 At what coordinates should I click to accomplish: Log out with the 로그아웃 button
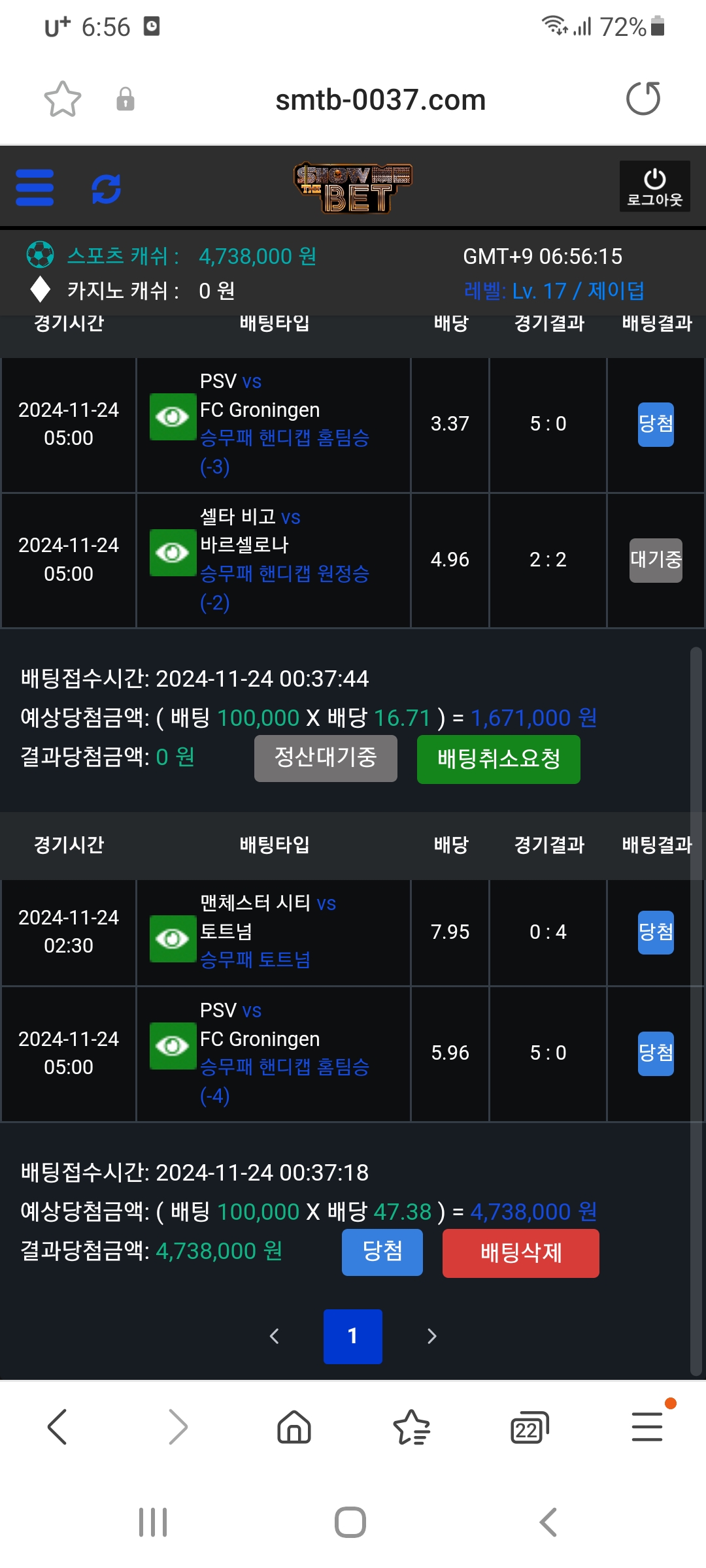click(x=654, y=186)
